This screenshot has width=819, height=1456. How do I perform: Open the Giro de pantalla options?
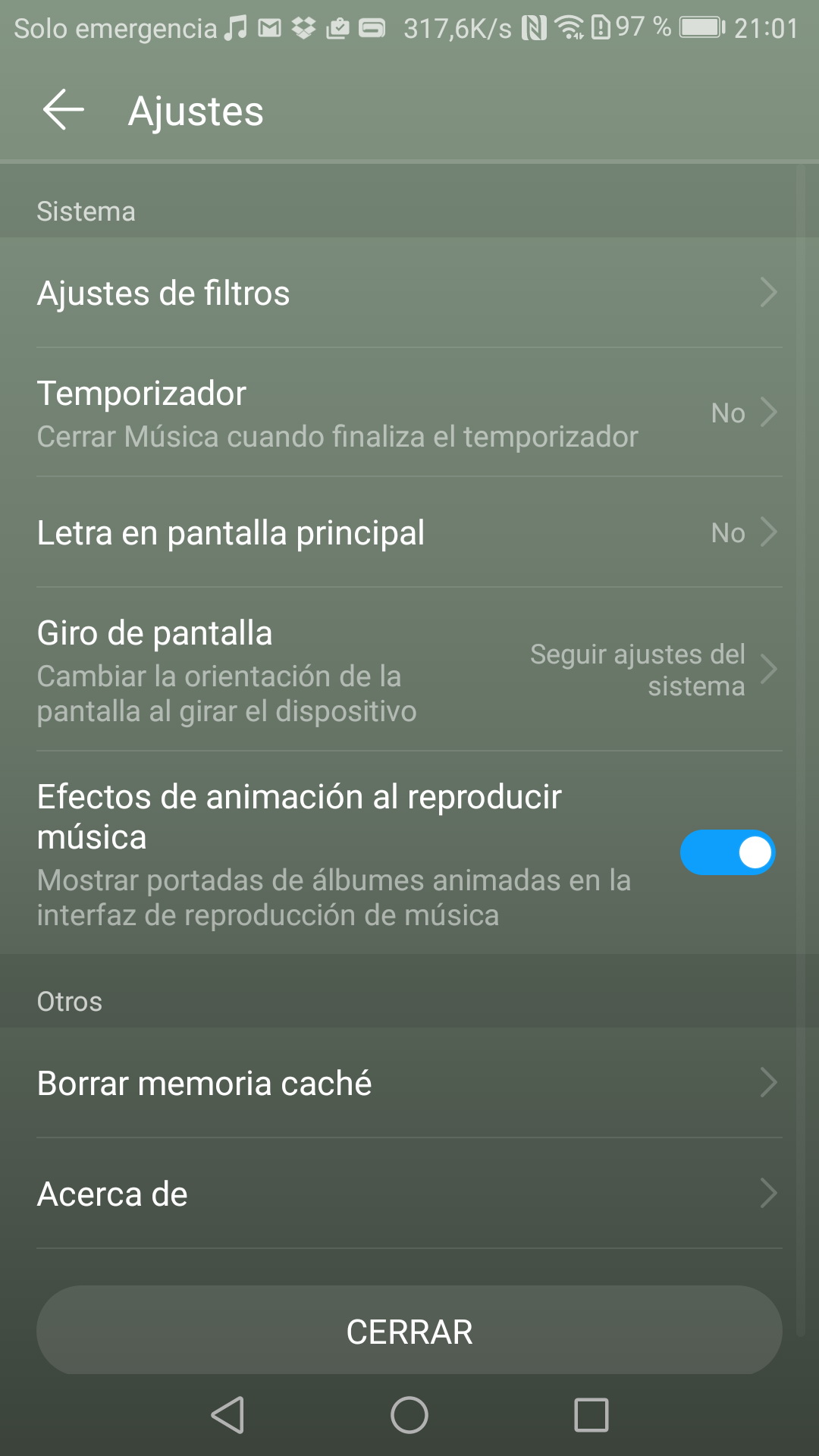pyautogui.click(x=409, y=670)
